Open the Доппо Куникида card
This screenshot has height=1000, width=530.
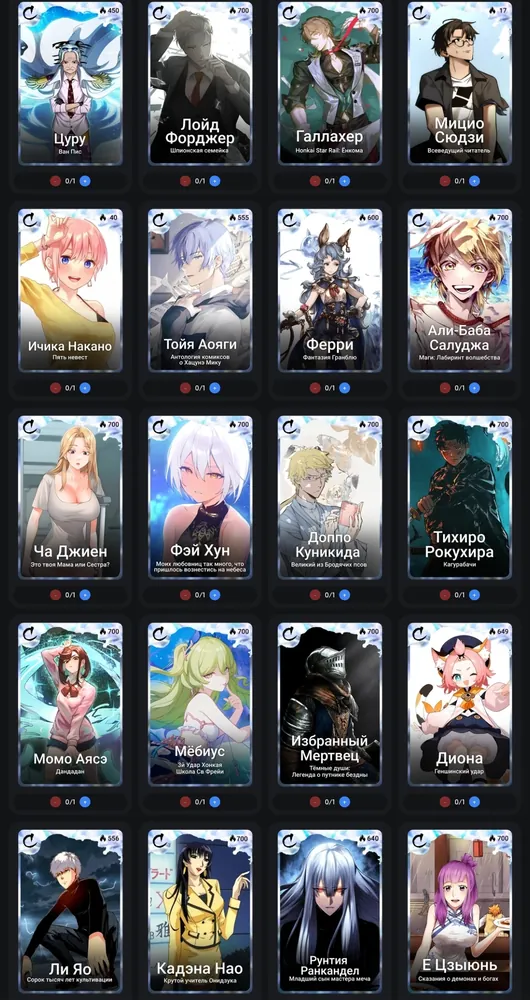coord(330,497)
